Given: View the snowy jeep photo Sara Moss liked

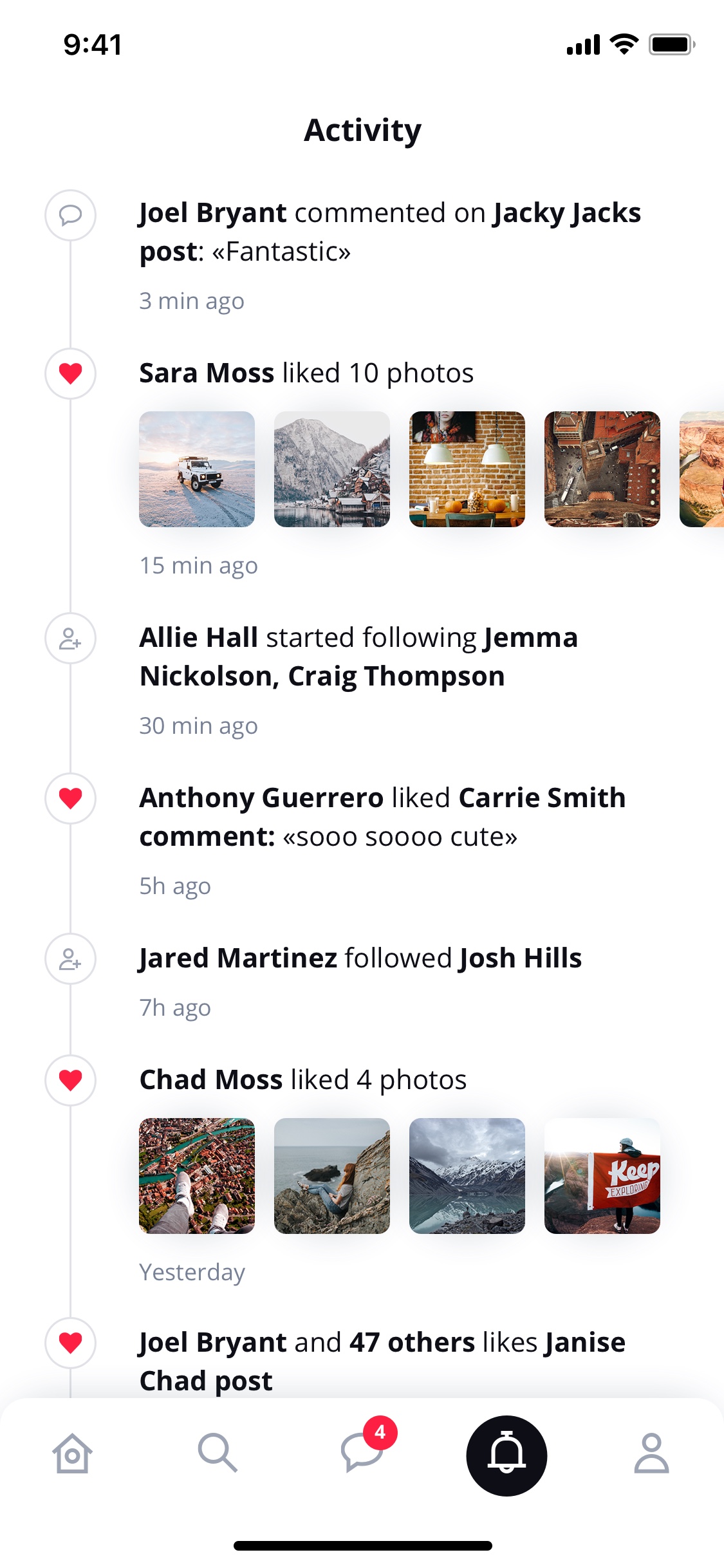Looking at the screenshot, I should point(197,469).
